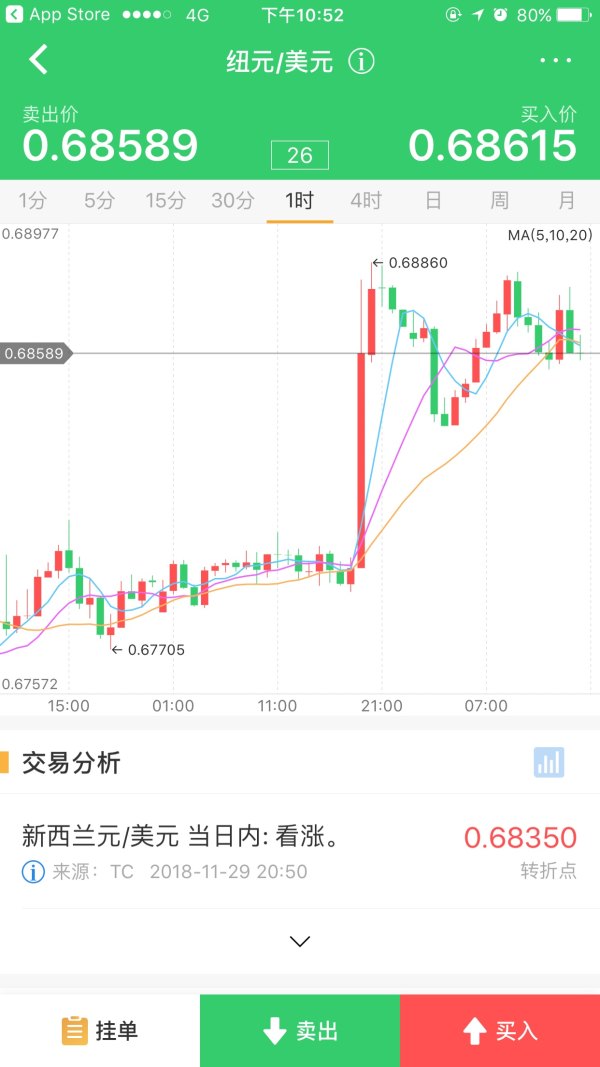View the 日 daily chart
The height and width of the screenshot is (1067, 600).
tap(433, 201)
